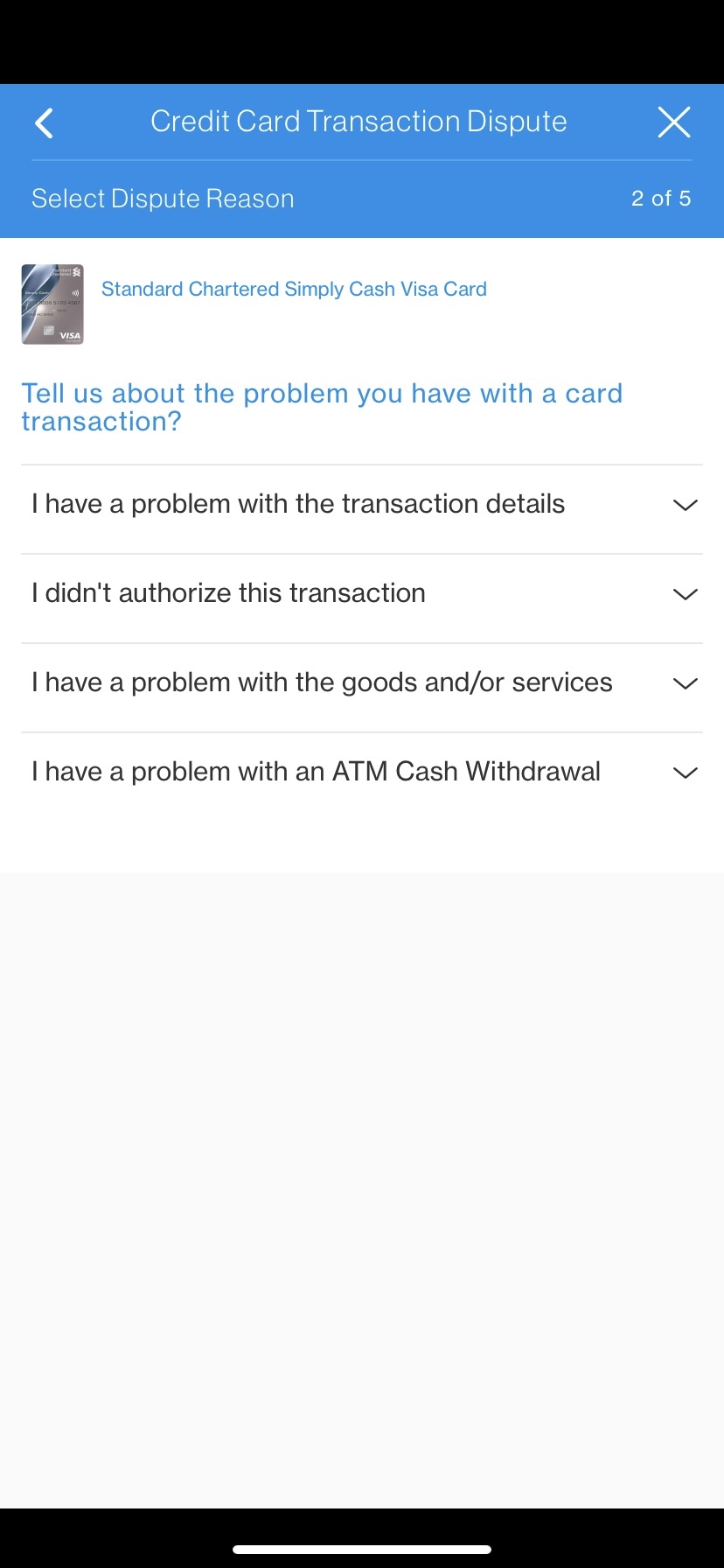The image size is (724, 1568).
Task: Expand the ATM Cash Withdrawal chevron
Action: (686, 773)
